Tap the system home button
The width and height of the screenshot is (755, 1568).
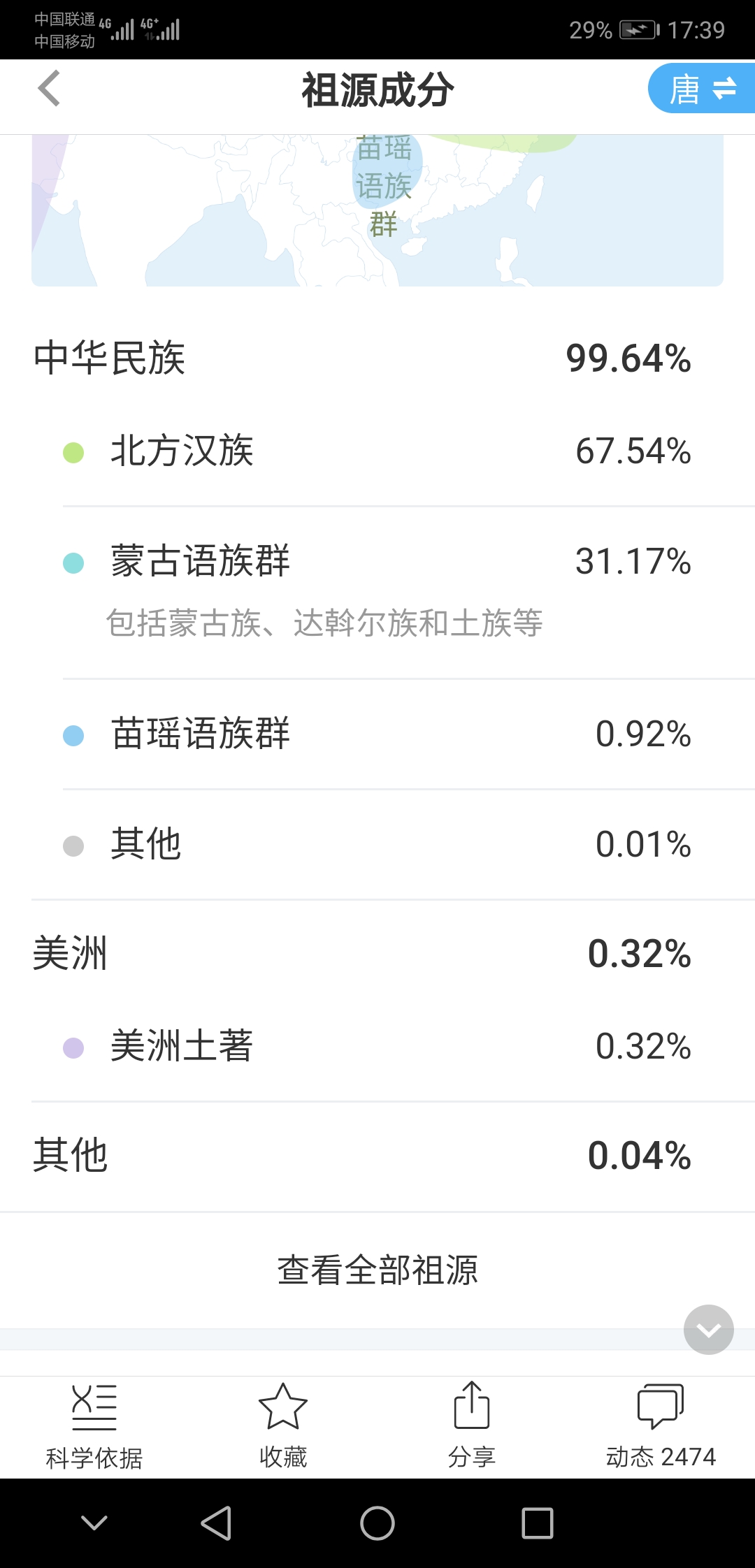[x=377, y=1523]
